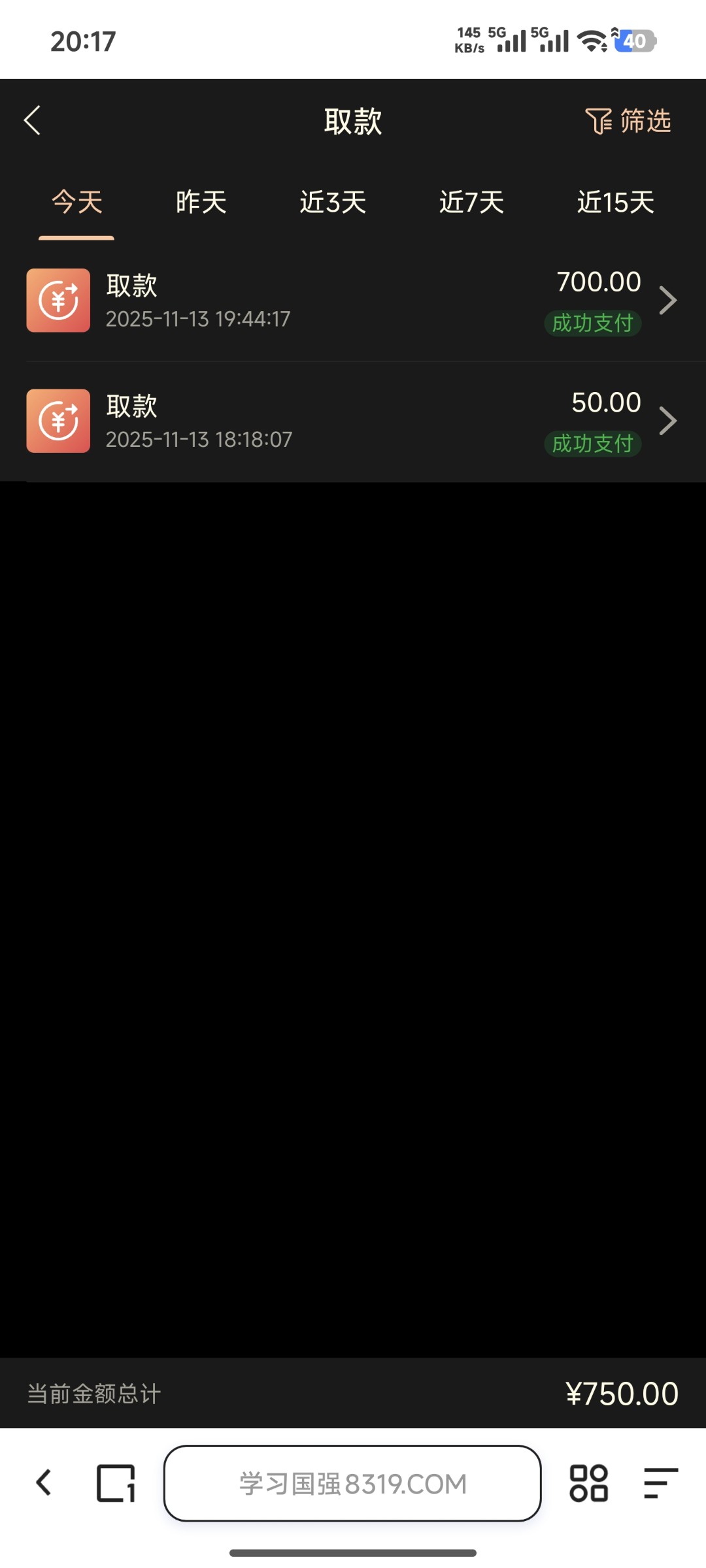The image size is (706, 1568).
Task: Switch to the 昨天 tab
Action: click(x=201, y=203)
